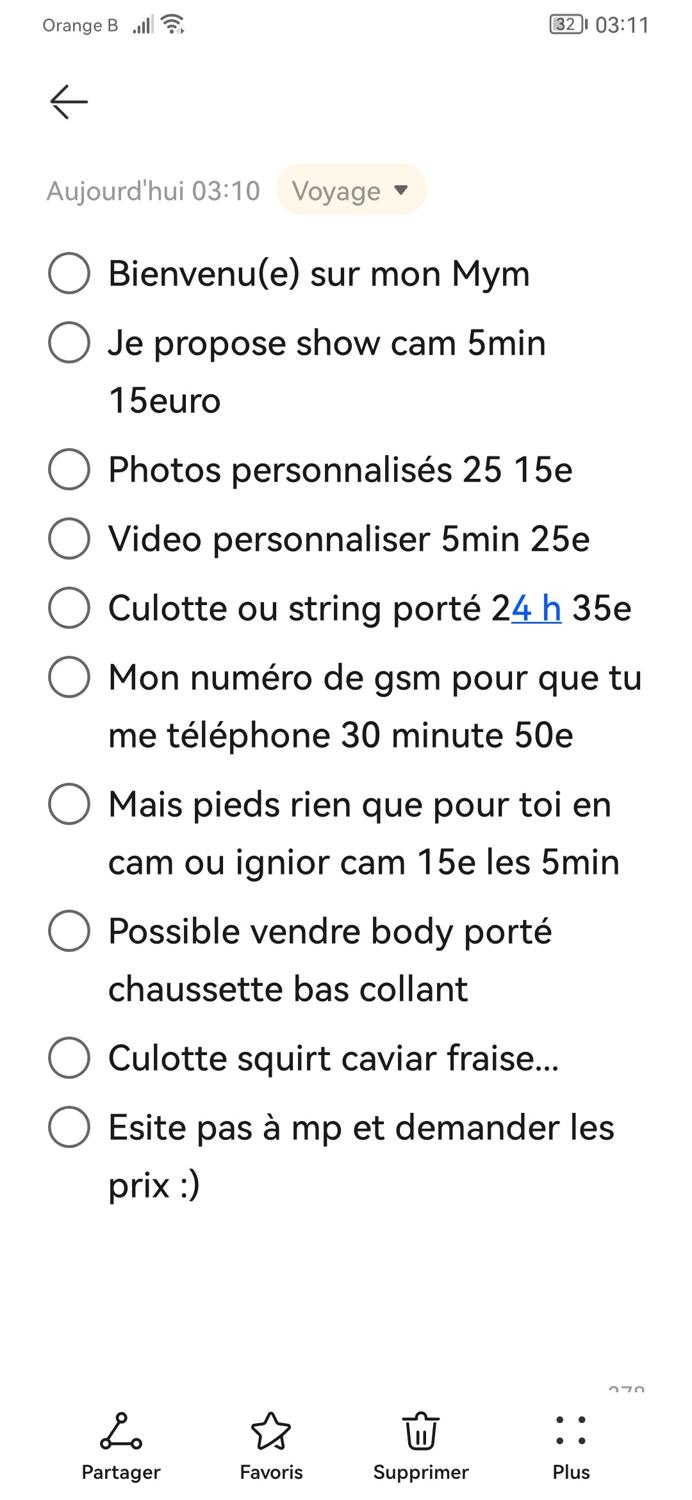
Task: Open the Voyage category dropdown
Action: [x=351, y=190]
